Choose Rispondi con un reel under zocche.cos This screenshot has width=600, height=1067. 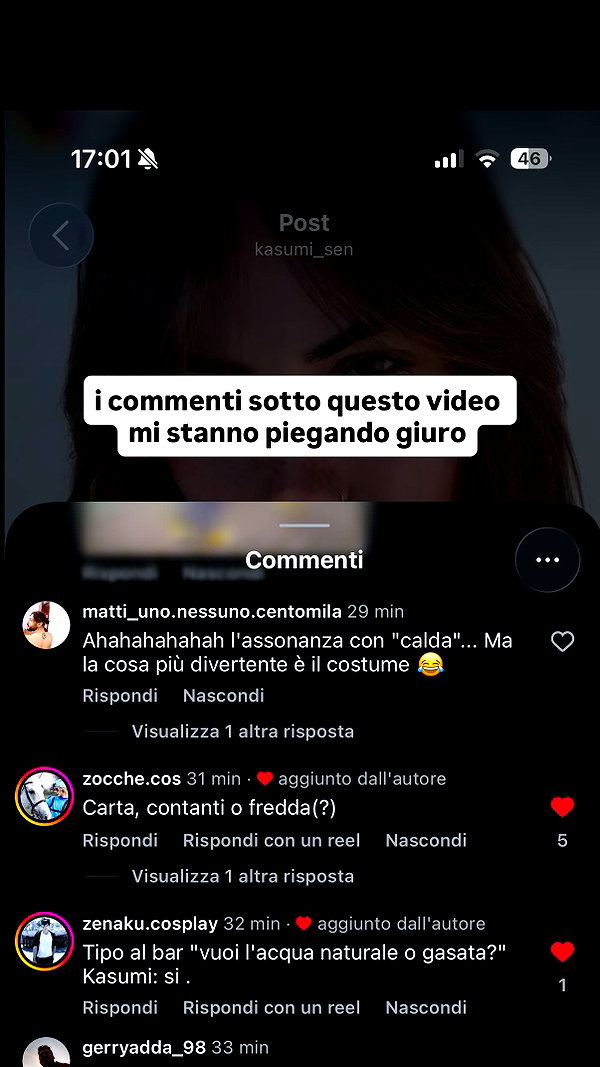coord(271,840)
